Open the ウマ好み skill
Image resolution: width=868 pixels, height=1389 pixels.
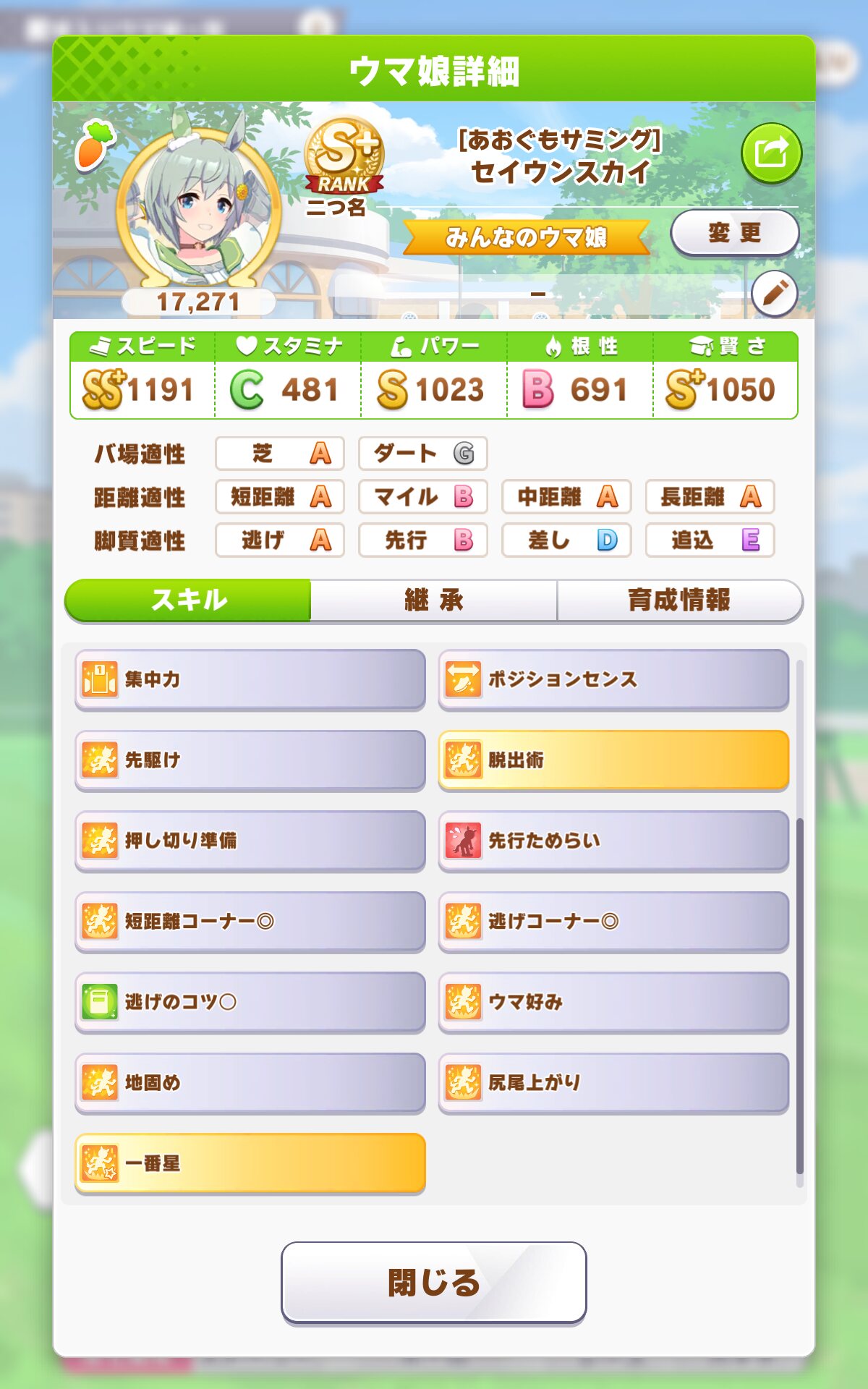pyautogui.click(x=613, y=1002)
